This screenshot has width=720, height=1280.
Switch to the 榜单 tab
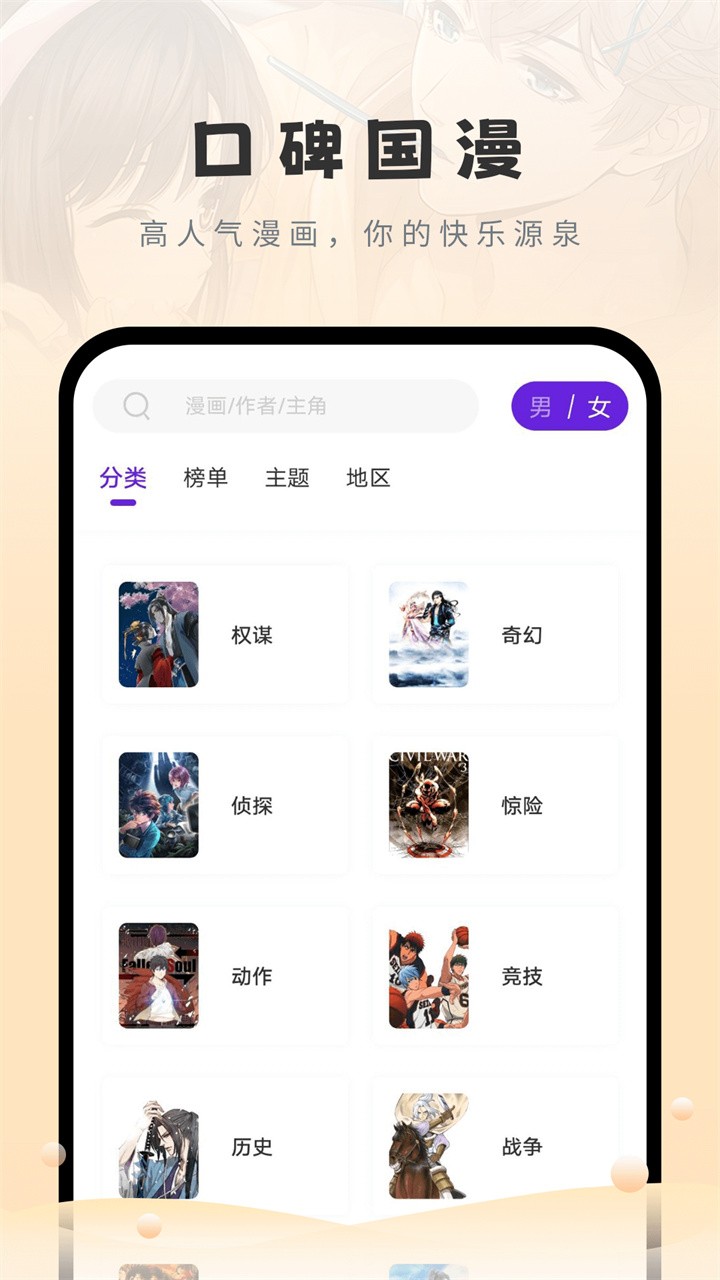point(207,479)
